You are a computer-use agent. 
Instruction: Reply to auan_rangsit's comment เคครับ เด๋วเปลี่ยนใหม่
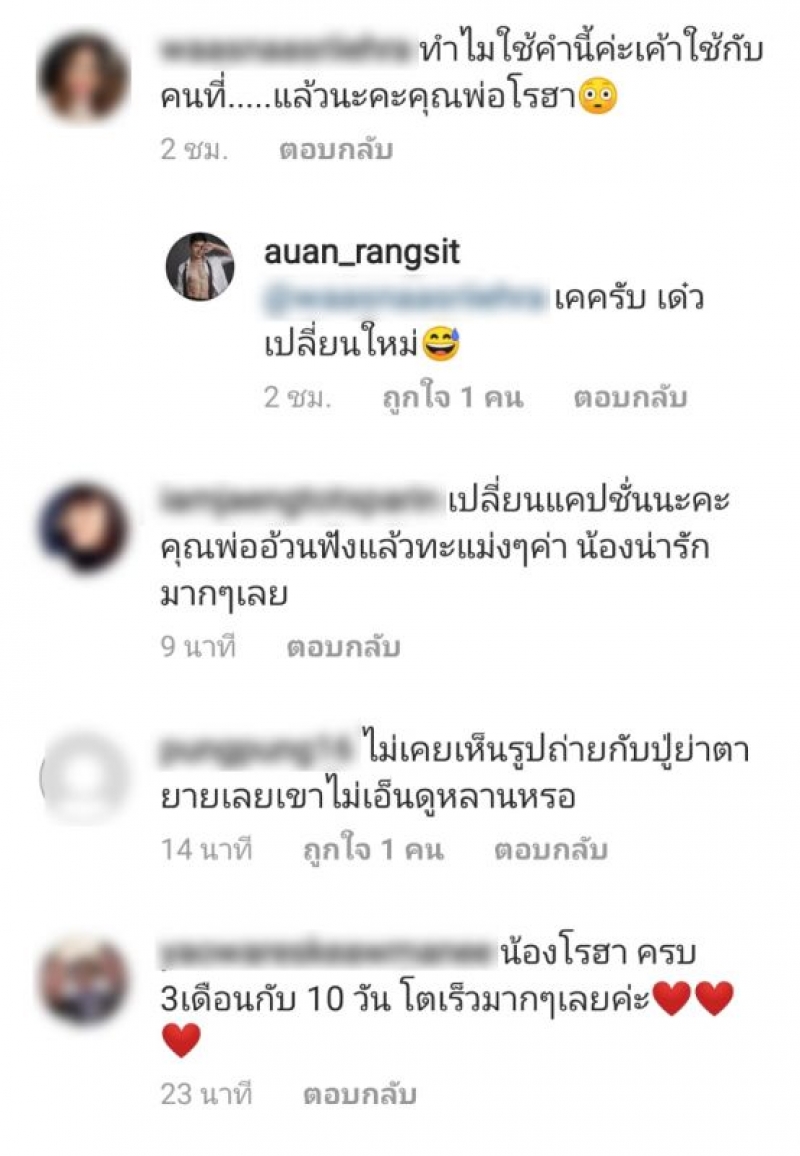click(x=629, y=397)
